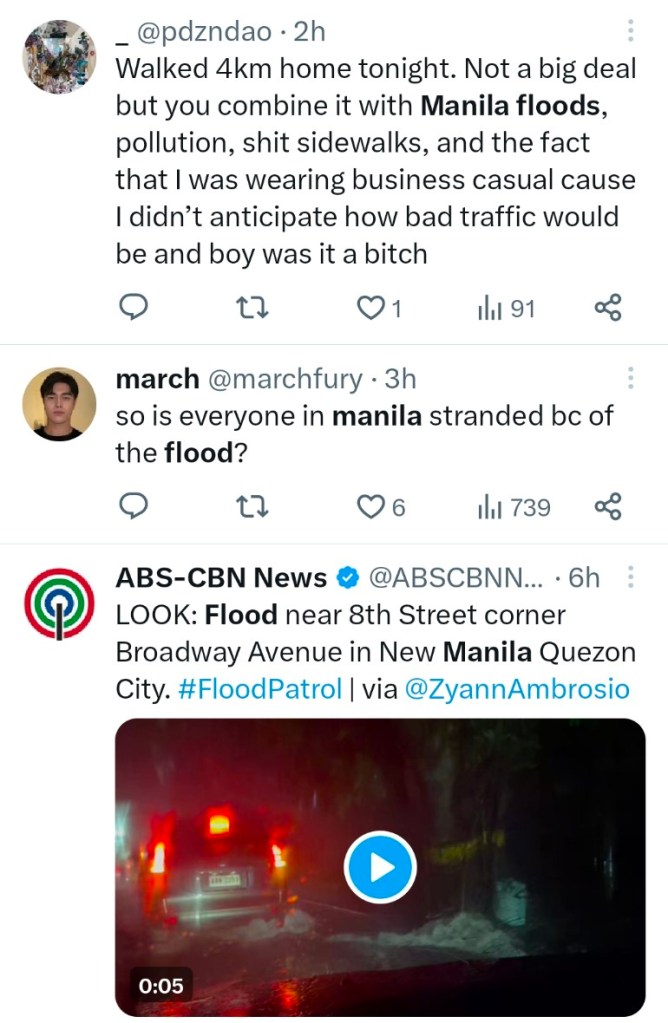This screenshot has width=668, height=1023.
Task: Like march's tweet
Action: point(371,508)
